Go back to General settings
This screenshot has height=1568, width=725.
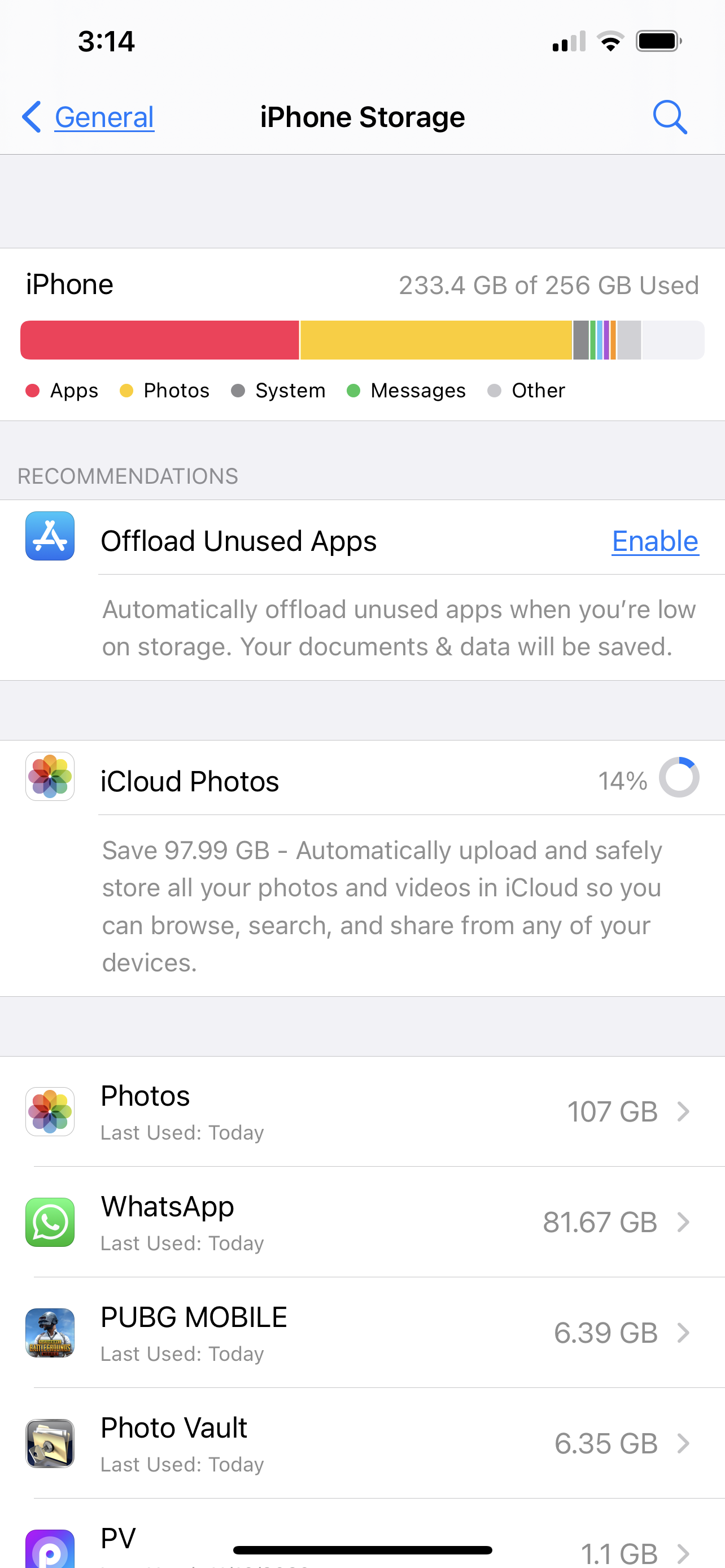[x=89, y=117]
